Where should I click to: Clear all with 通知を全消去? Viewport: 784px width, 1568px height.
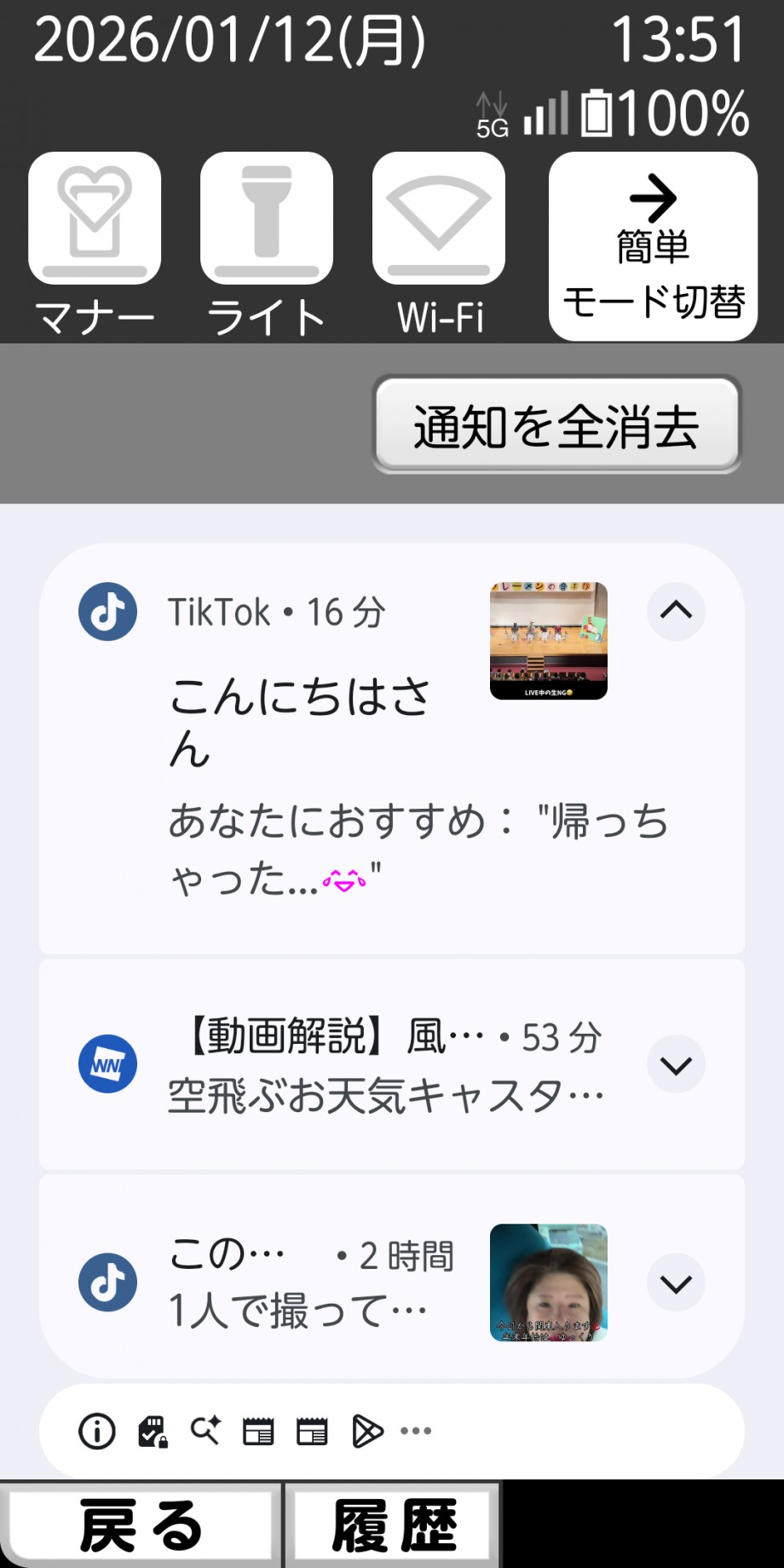click(x=556, y=425)
